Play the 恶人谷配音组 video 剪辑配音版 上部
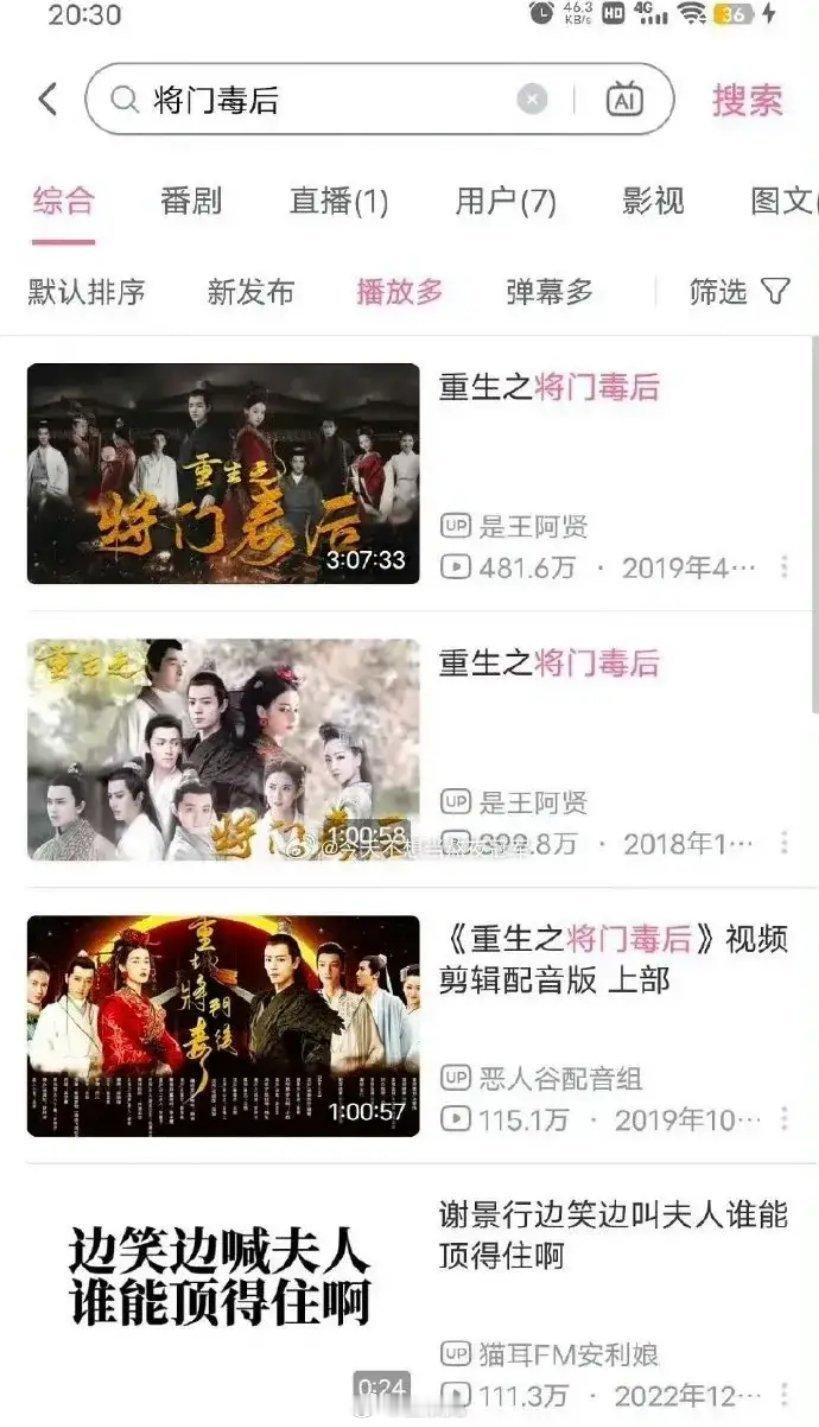 pyautogui.click(x=223, y=1025)
